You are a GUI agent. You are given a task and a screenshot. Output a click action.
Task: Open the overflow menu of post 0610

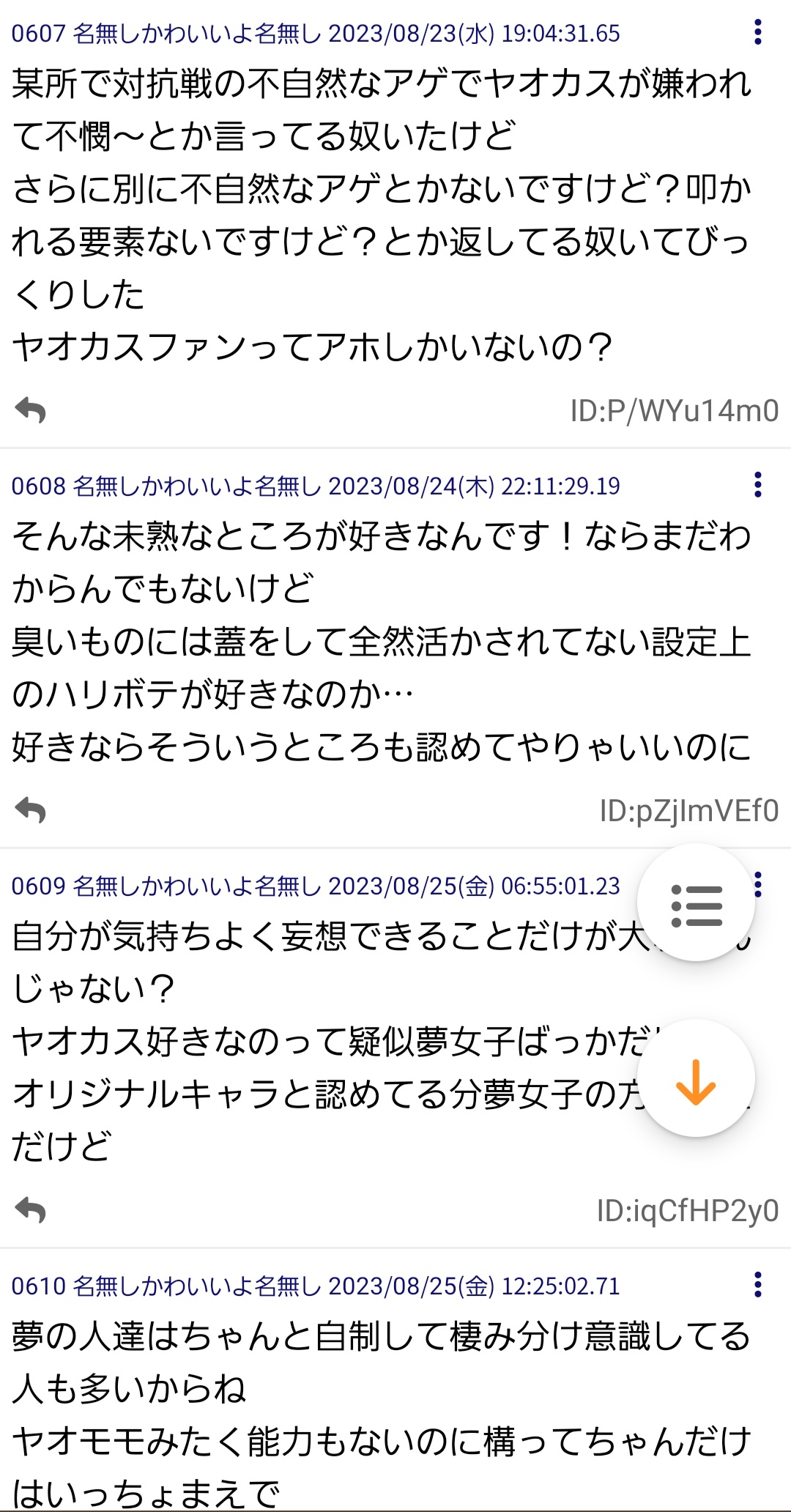[x=757, y=1284]
